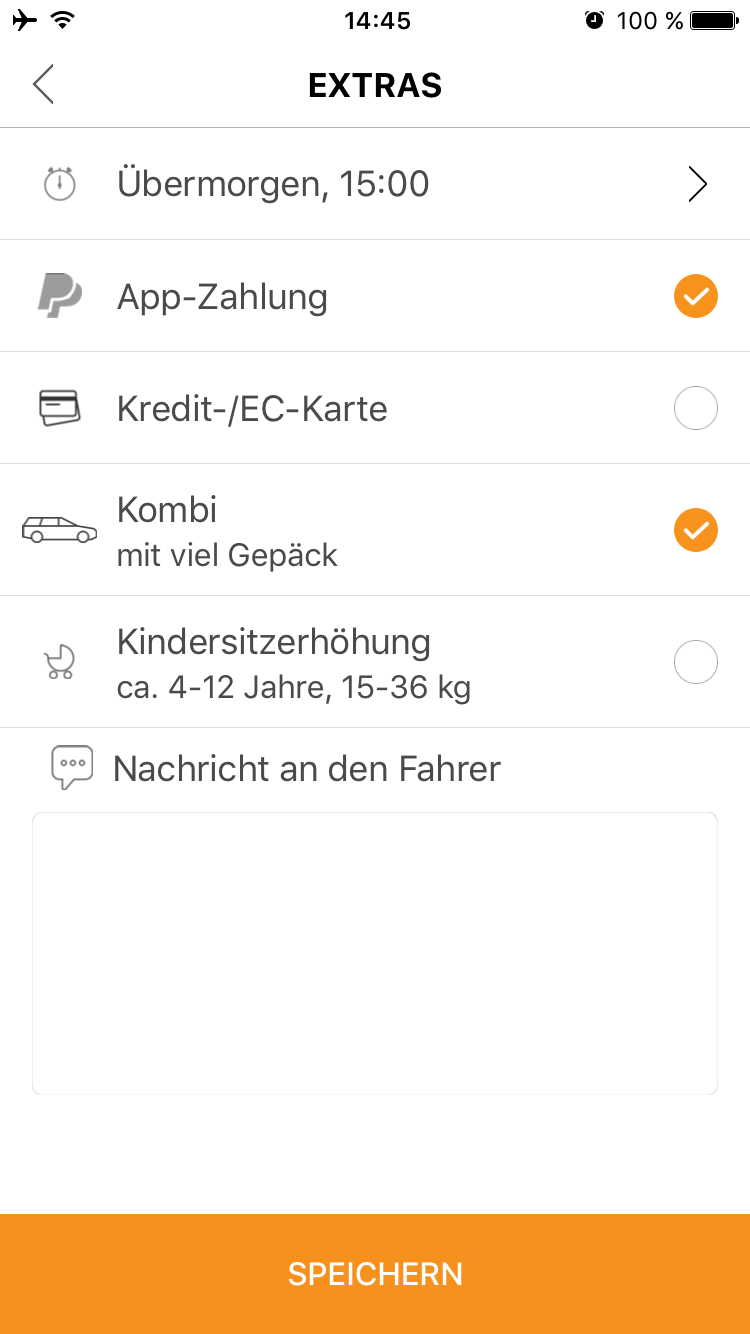The height and width of the screenshot is (1334, 750).
Task: Uncheck the App-Zahlung option
Action: [696, 296]
